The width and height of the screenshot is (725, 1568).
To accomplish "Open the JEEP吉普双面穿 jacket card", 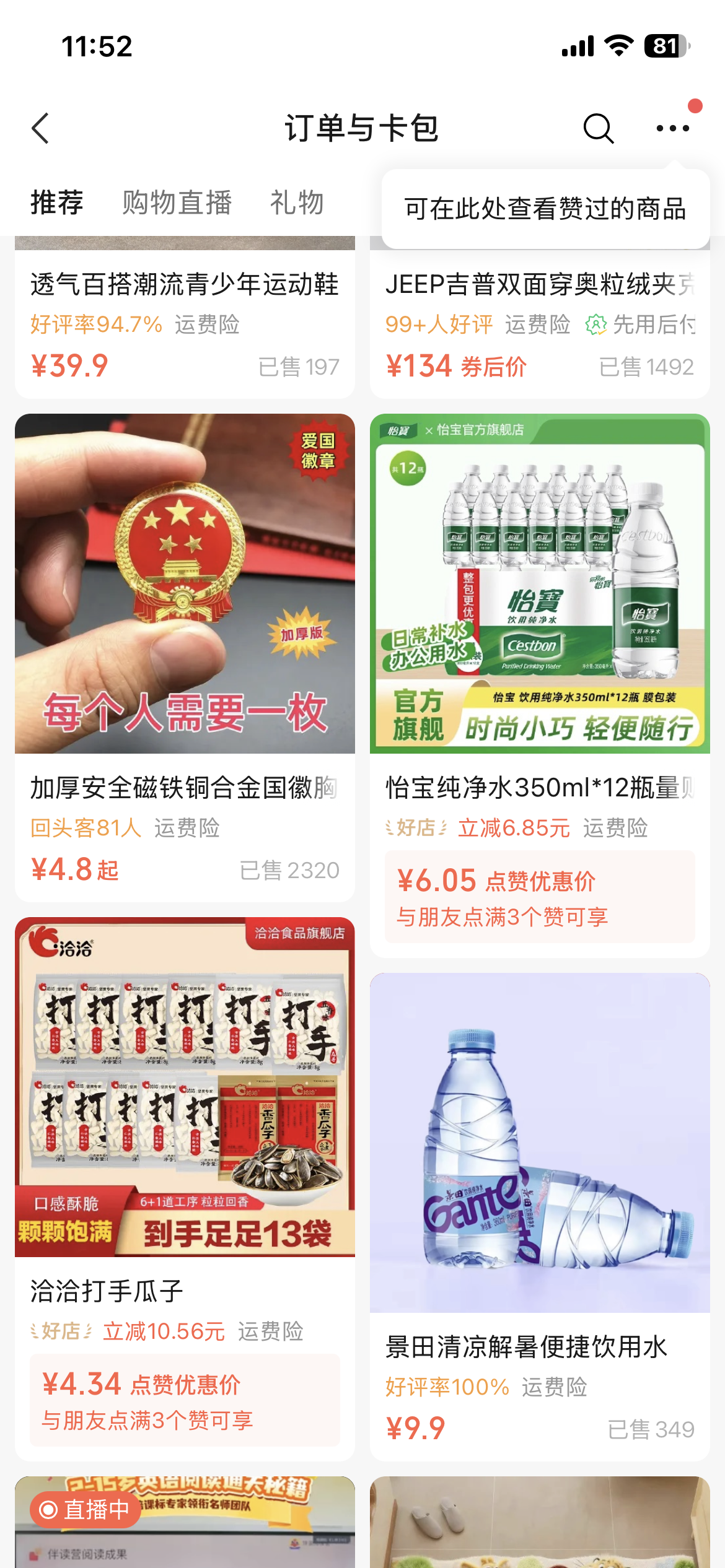I will coord(539,322).
